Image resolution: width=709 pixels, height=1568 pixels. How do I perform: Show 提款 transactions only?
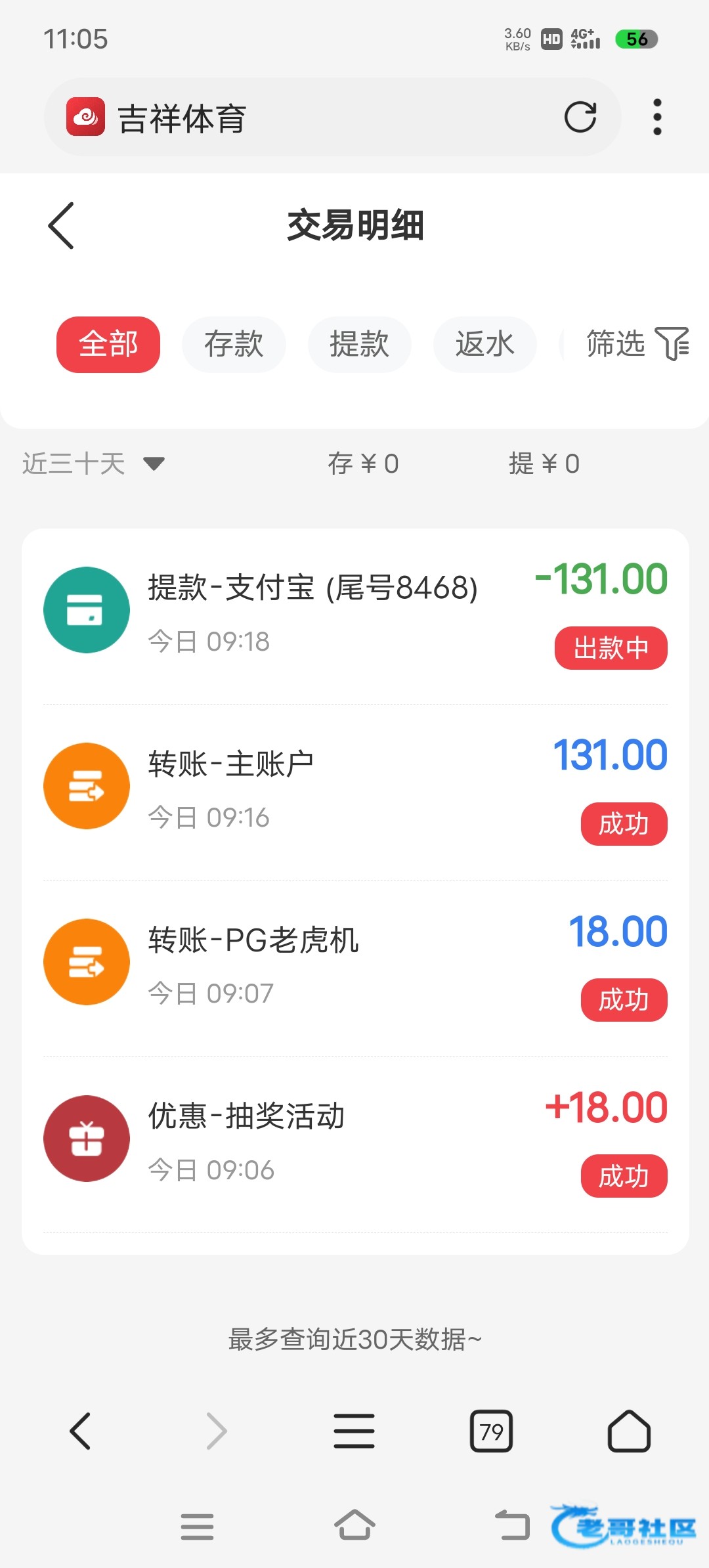(x=359, y=345)
